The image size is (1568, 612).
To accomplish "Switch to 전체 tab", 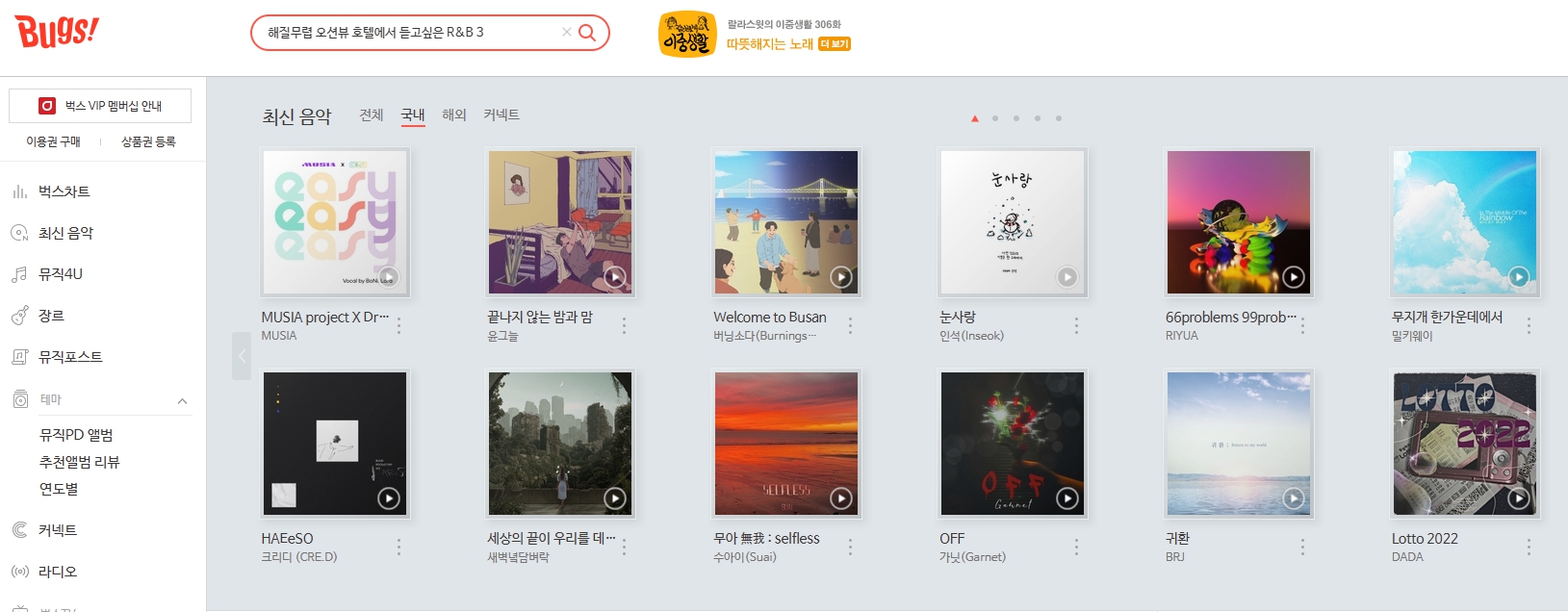I will pyautogui.click(x=371, y=115).
